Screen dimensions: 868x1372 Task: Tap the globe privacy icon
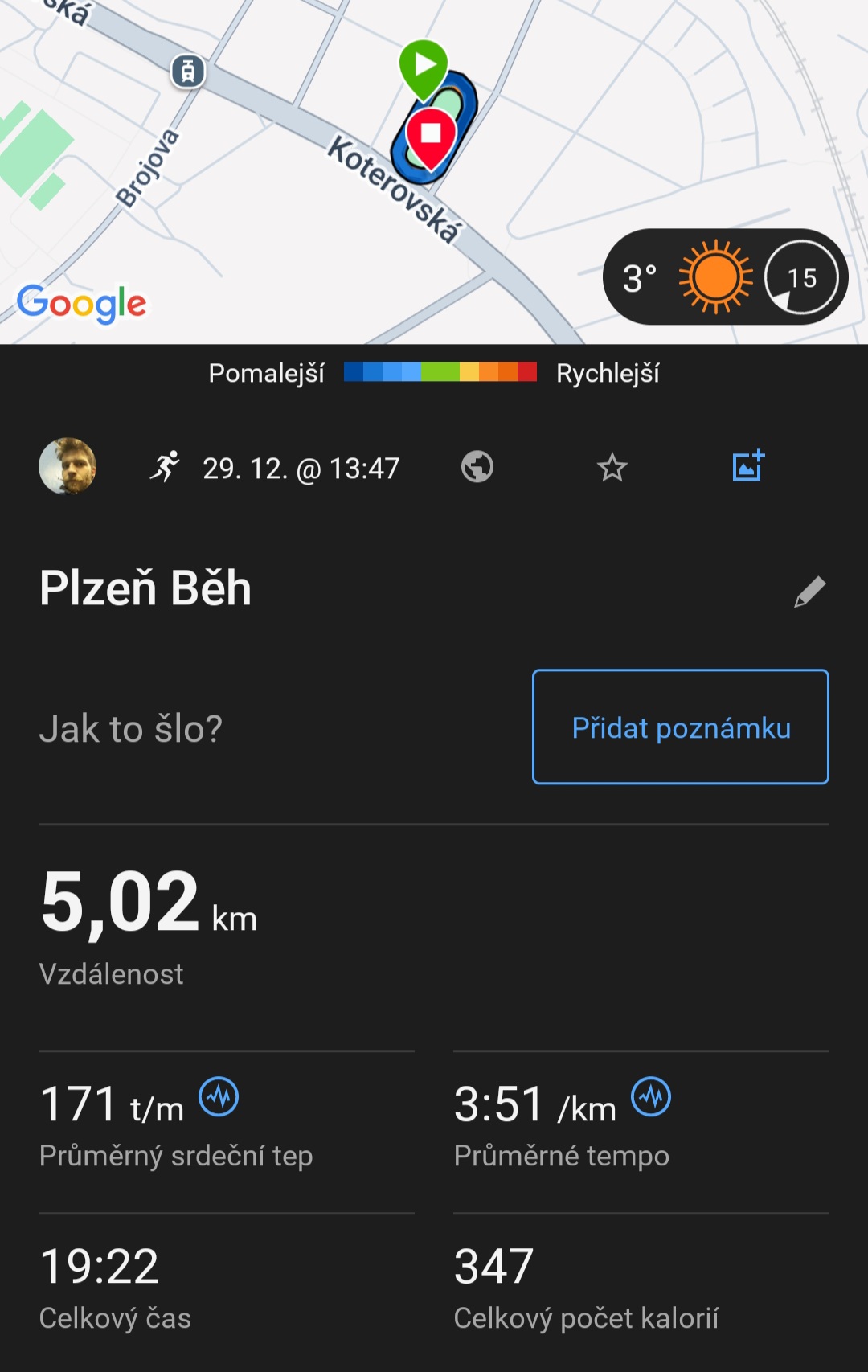pyautogui.click(x=477, y=467)
